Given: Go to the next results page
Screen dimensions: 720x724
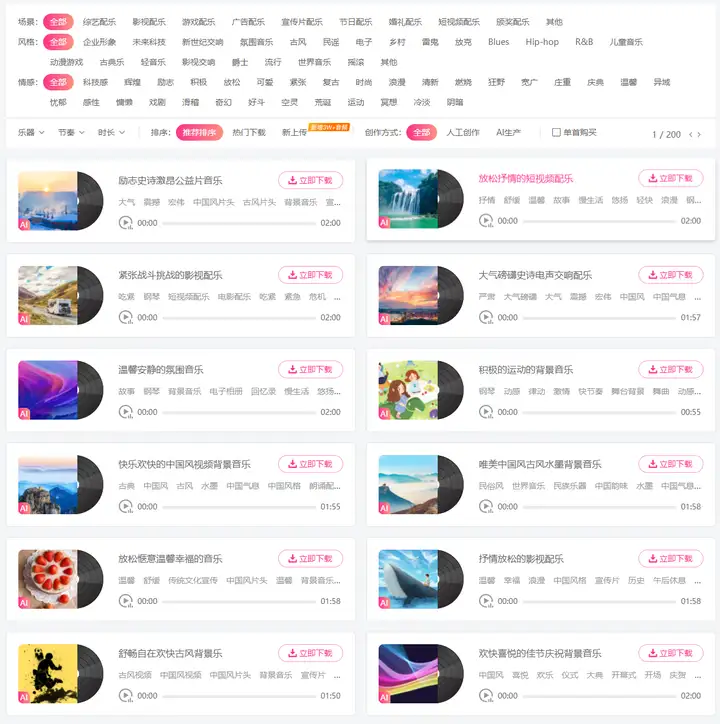Looking at the screenshot, I should (x=699, y=134).
